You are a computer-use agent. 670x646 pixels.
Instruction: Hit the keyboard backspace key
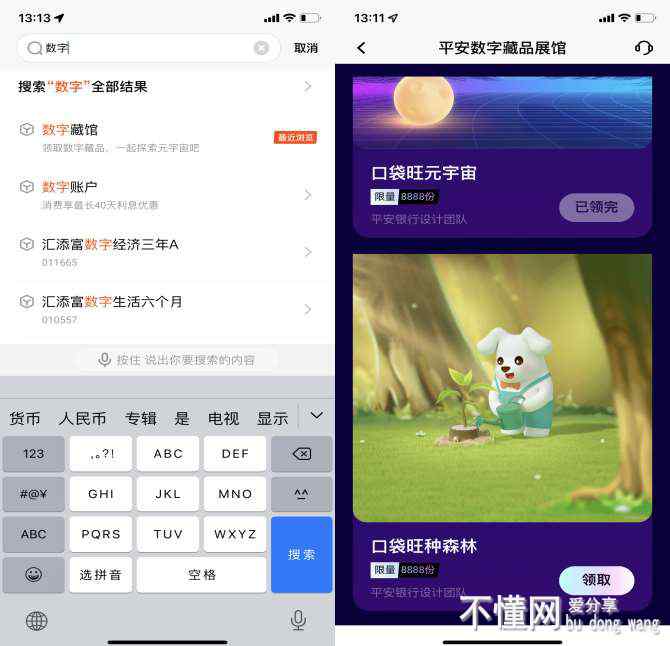tap(301, 453)
